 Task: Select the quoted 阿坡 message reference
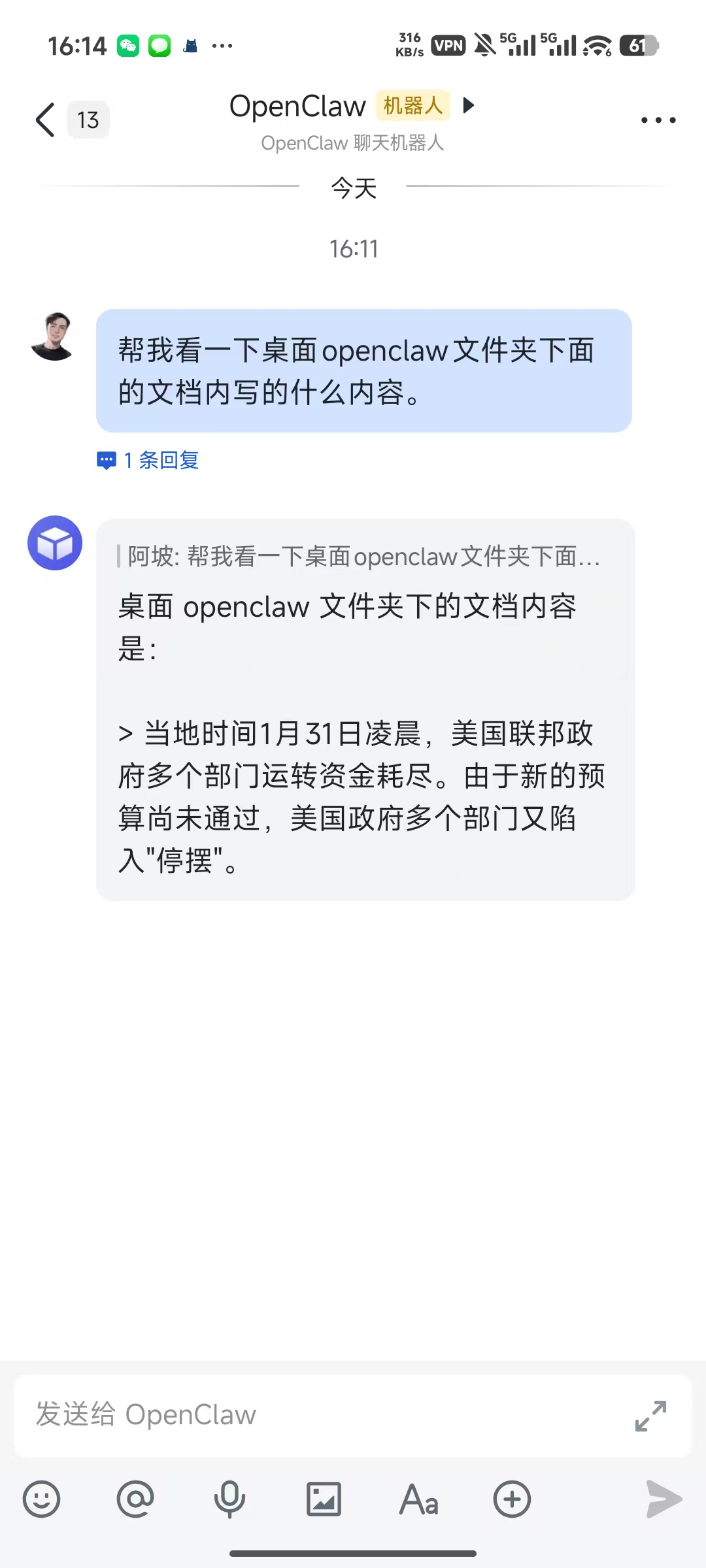point(360,557)
